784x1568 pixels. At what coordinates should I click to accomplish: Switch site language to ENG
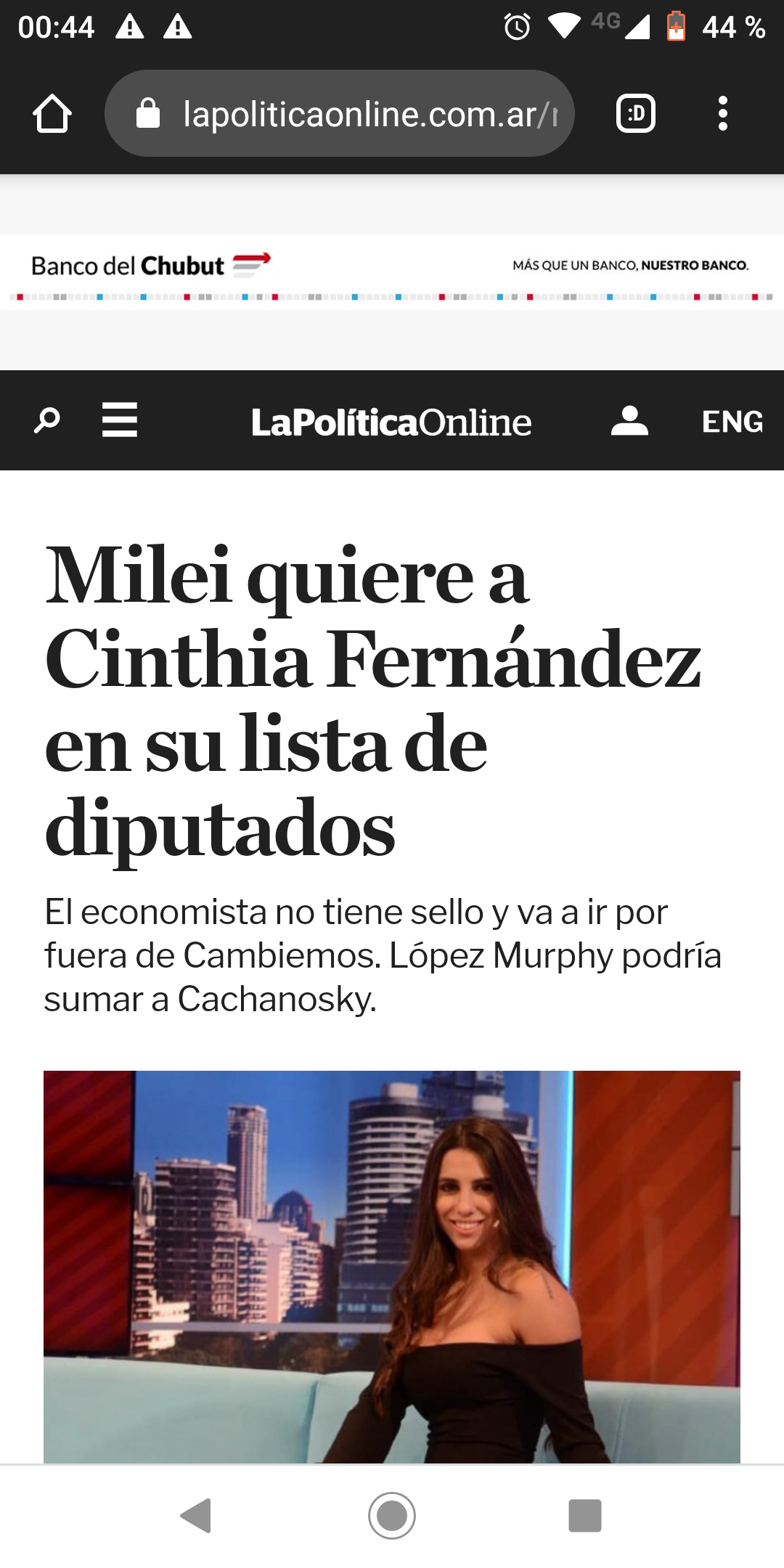732,422
